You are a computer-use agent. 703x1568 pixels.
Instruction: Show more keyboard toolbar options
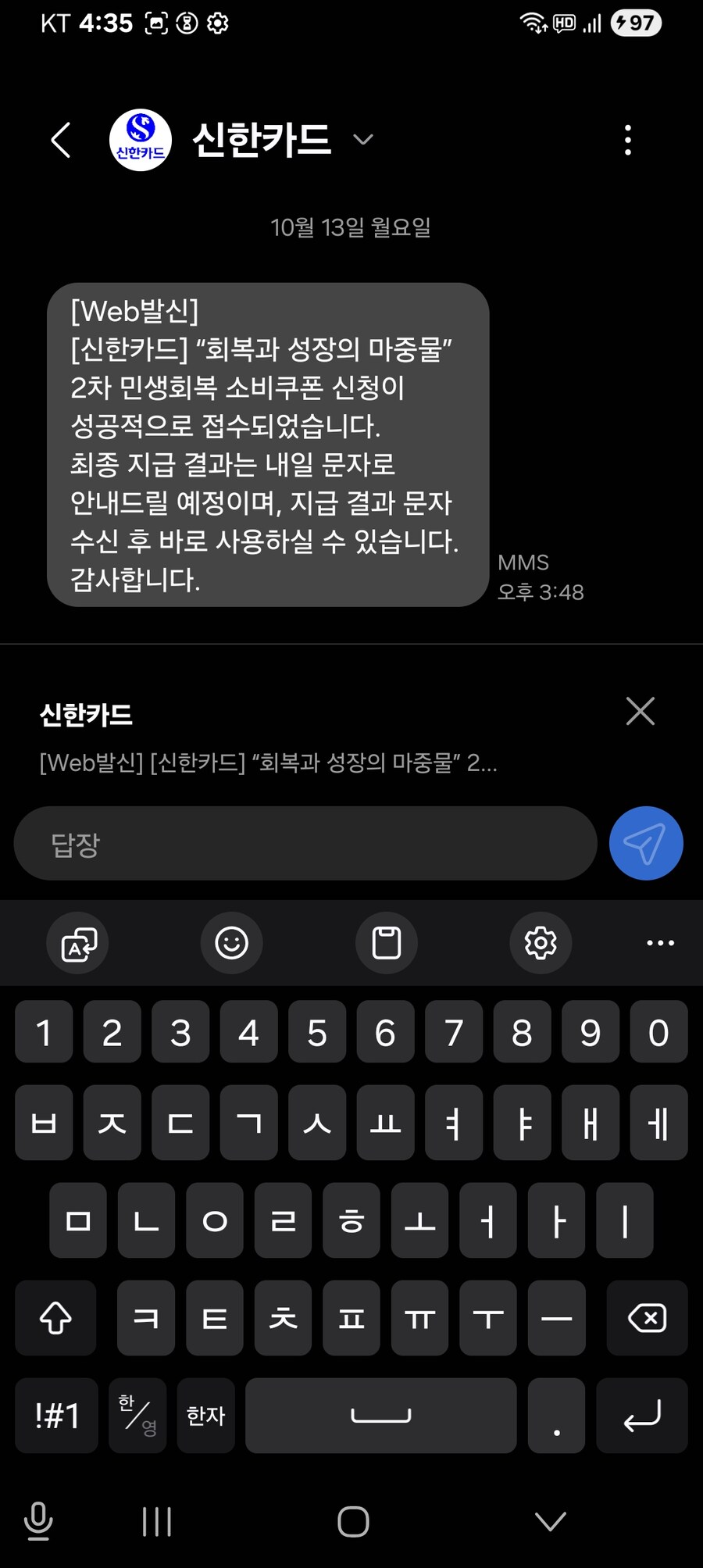point(660,943)
